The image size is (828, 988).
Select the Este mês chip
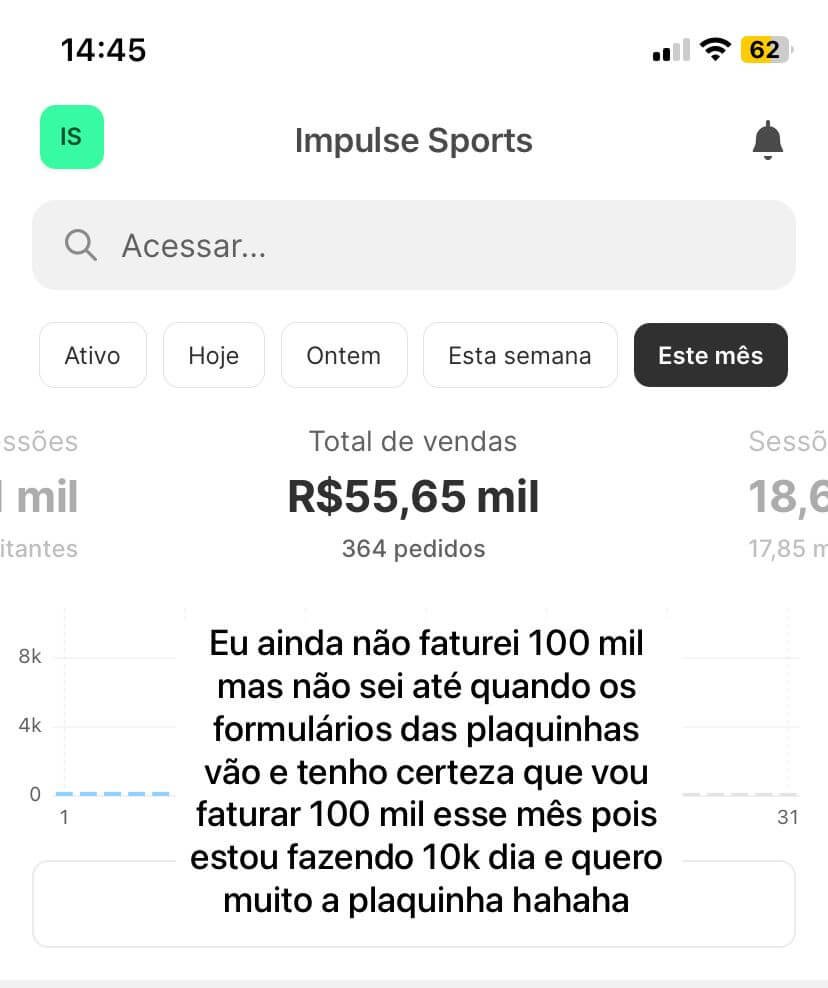click(x=710, y=355)
